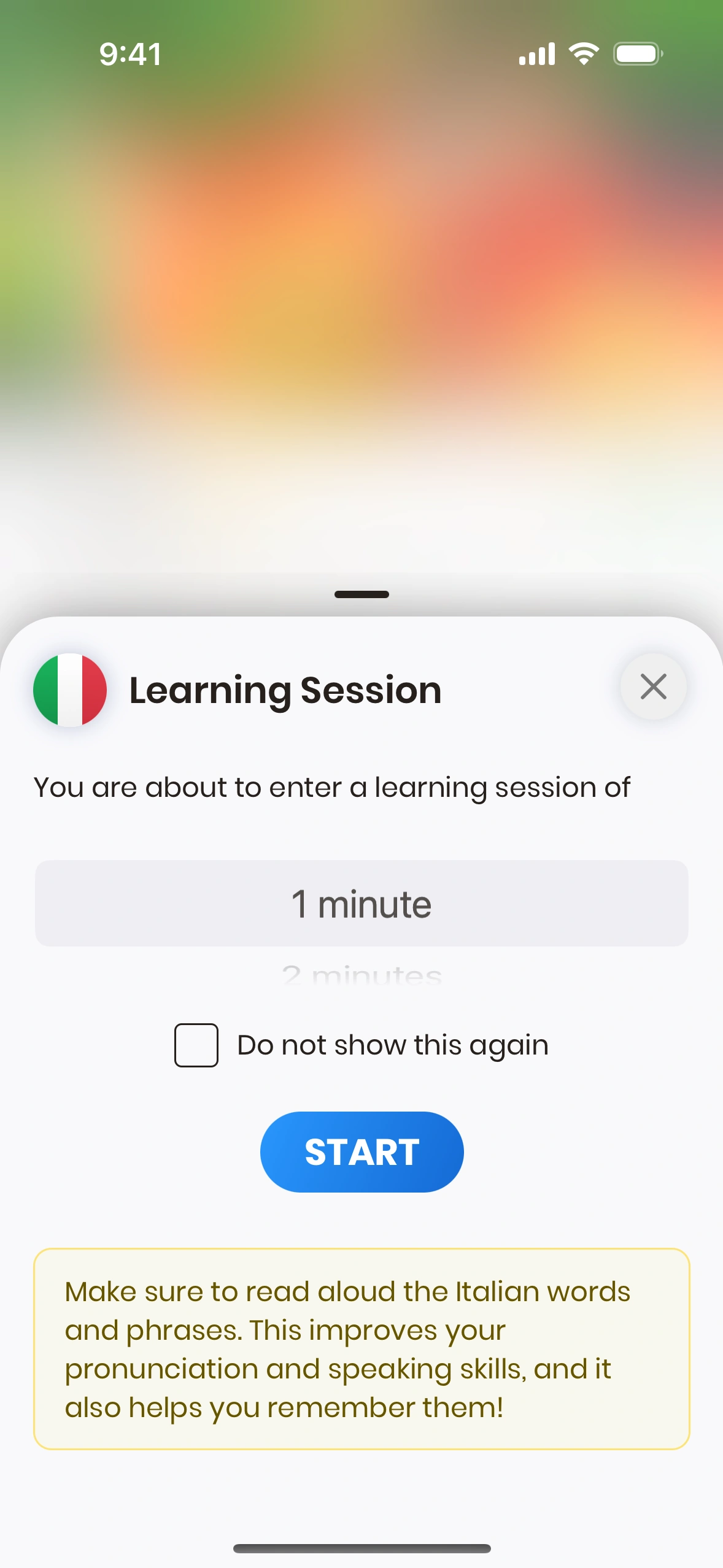The width and height of the screenshot is (723, 1568).
Task: Tap the 1 minute duration option
Action: click(361, 904)
